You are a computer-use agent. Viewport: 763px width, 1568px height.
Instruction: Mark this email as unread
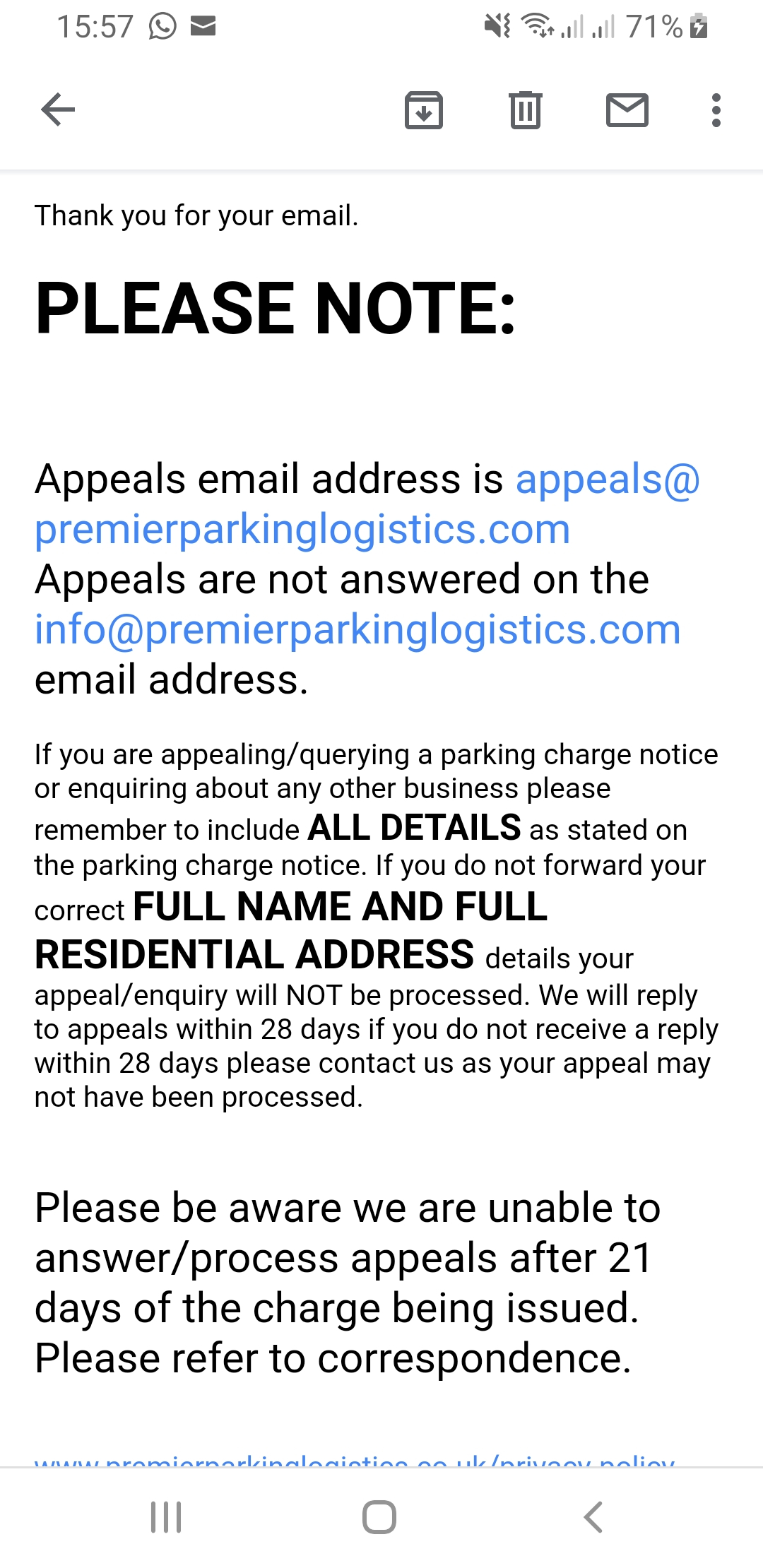[627, 110]
